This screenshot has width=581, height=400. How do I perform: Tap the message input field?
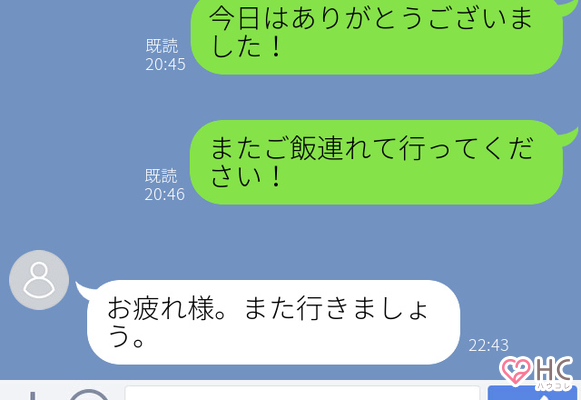(302, 393)
